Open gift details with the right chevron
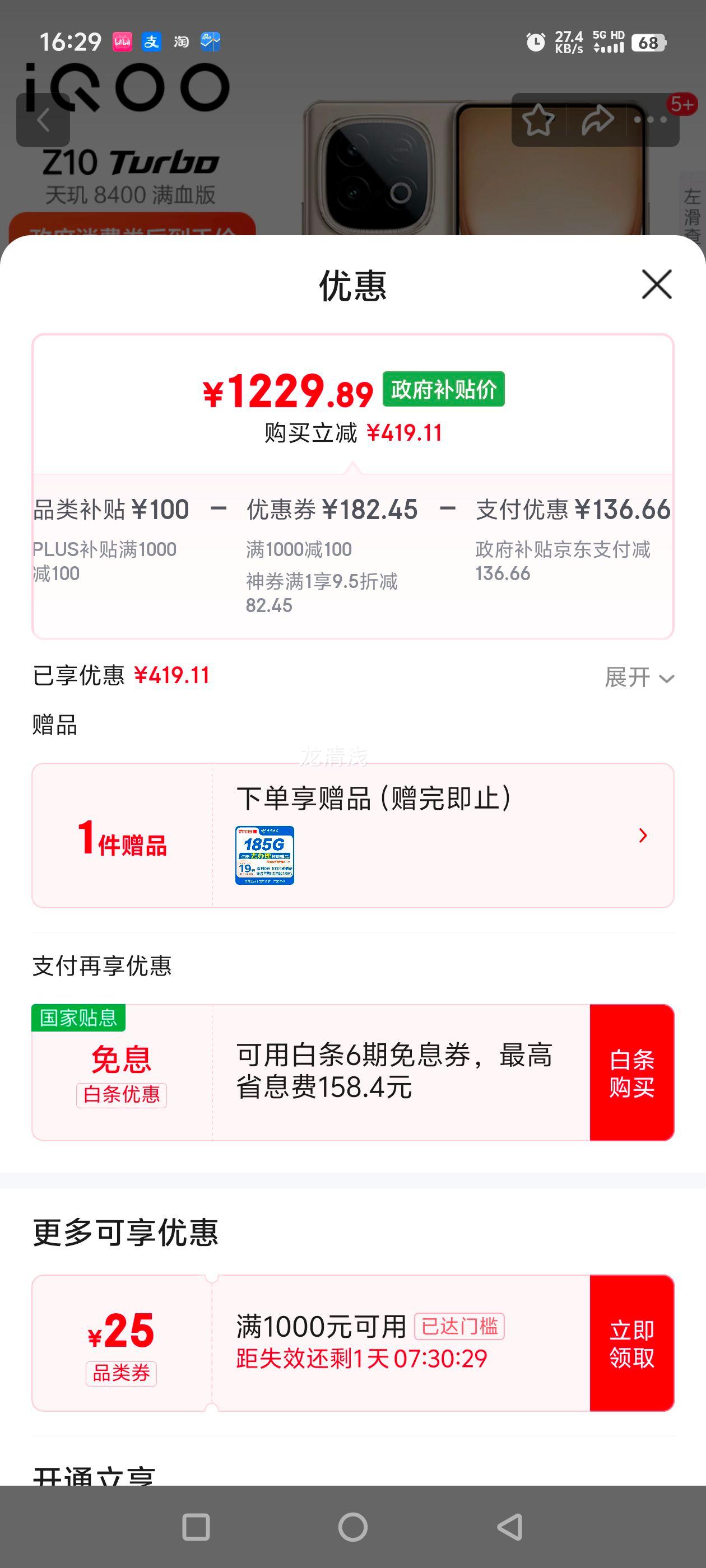This screenshot has width=706, height=1568. point(643,836)
